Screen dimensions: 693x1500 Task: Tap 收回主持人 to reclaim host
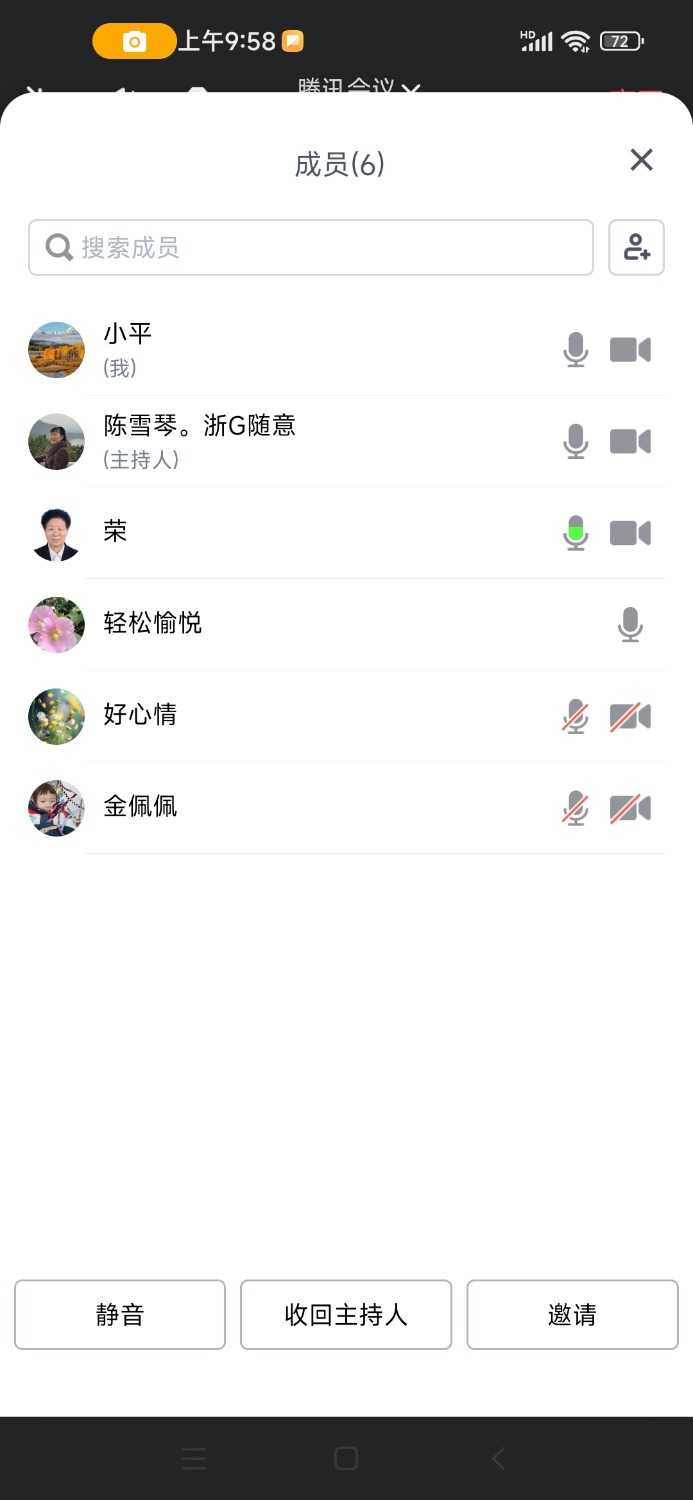point(346,1314)
